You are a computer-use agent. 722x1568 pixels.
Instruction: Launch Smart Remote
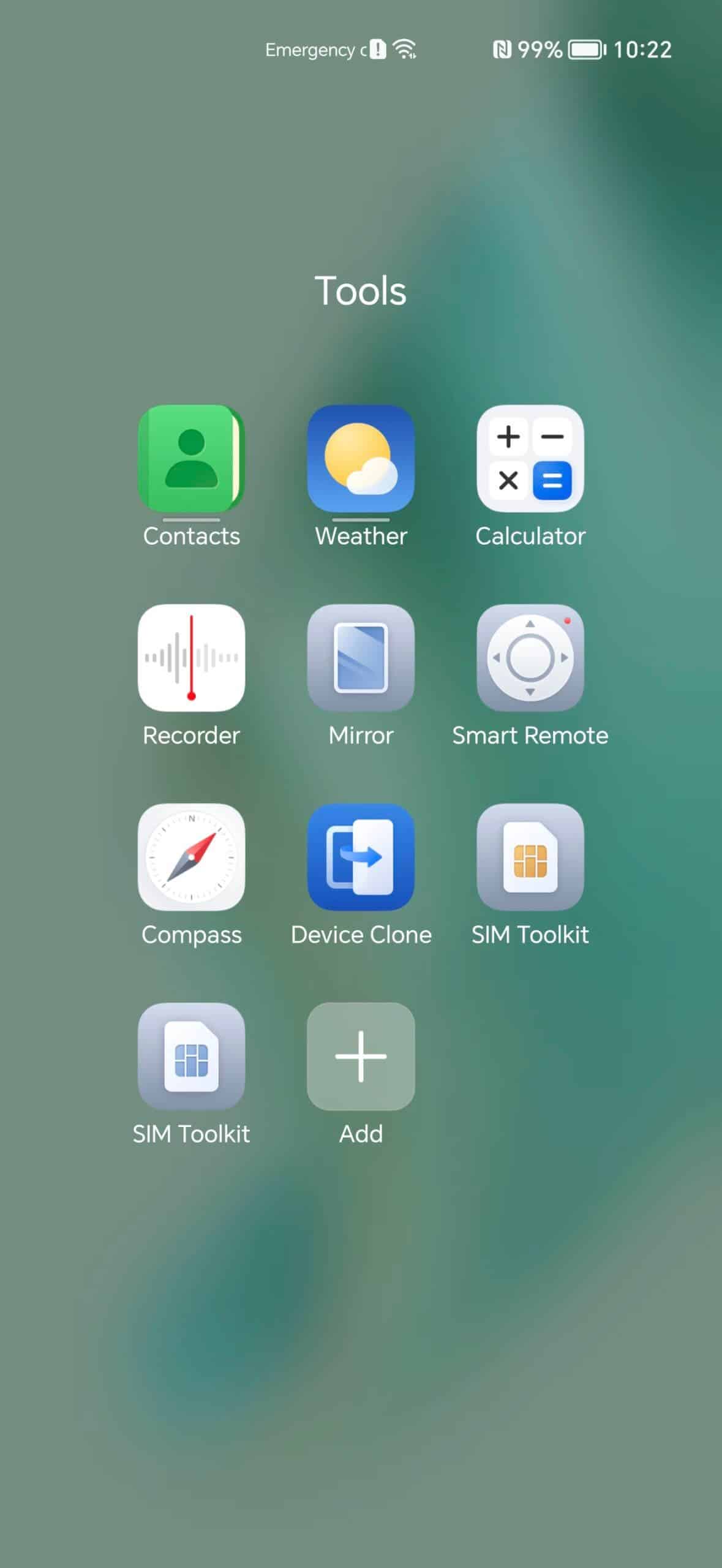[x=530, y=658]
